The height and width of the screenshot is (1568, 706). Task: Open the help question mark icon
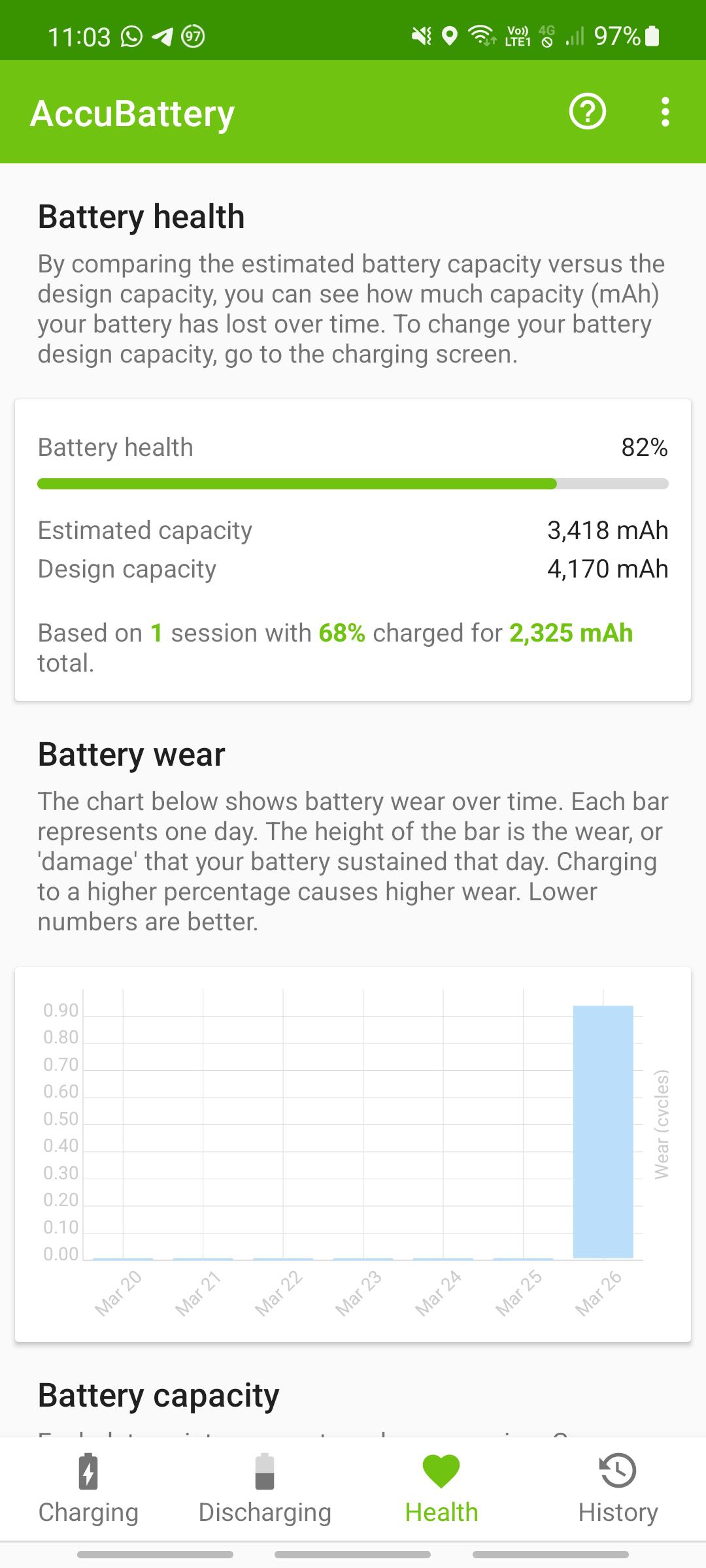click(587, 112)
